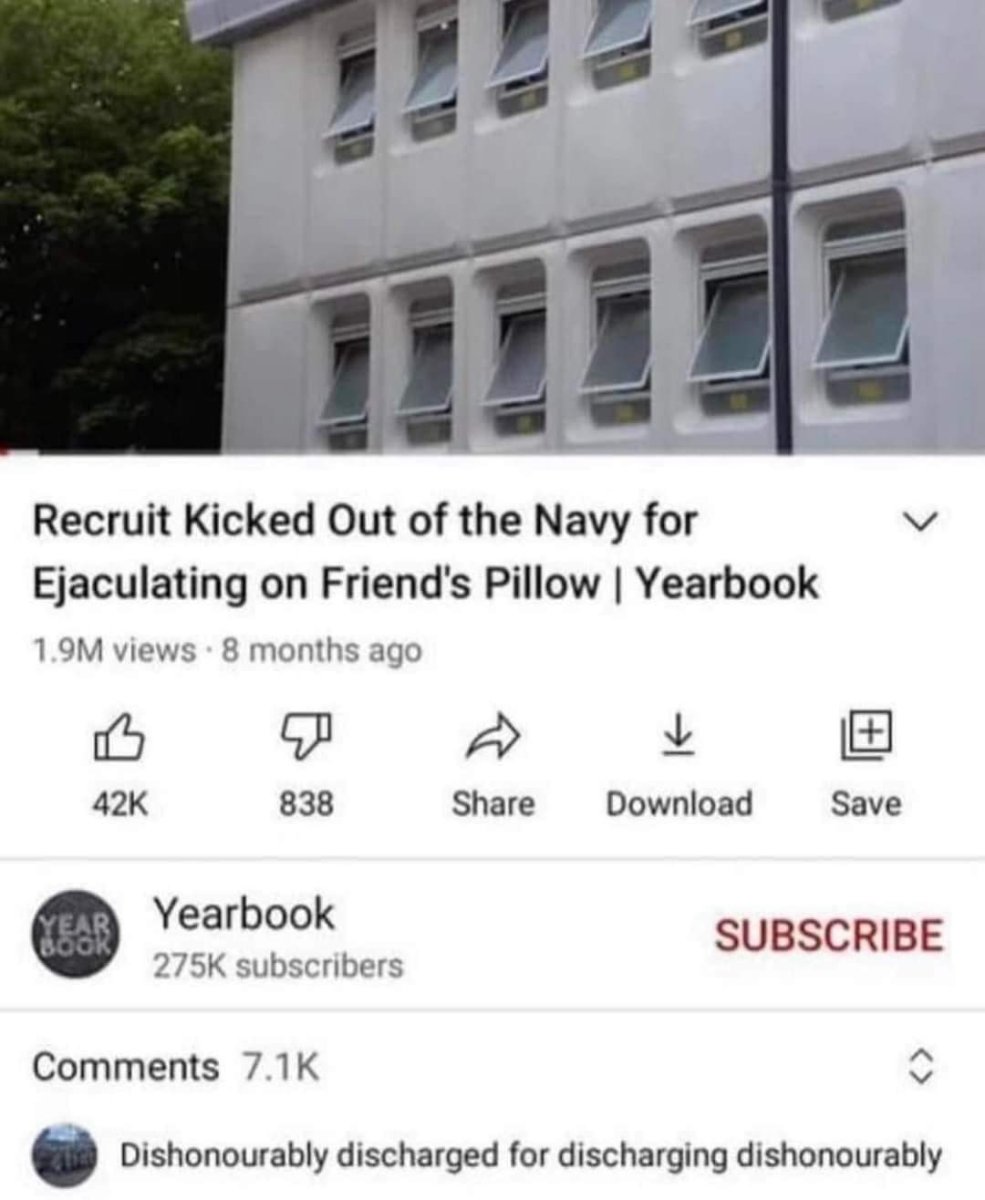
Task: Open the Yearbook channel page
Action: 243,914
